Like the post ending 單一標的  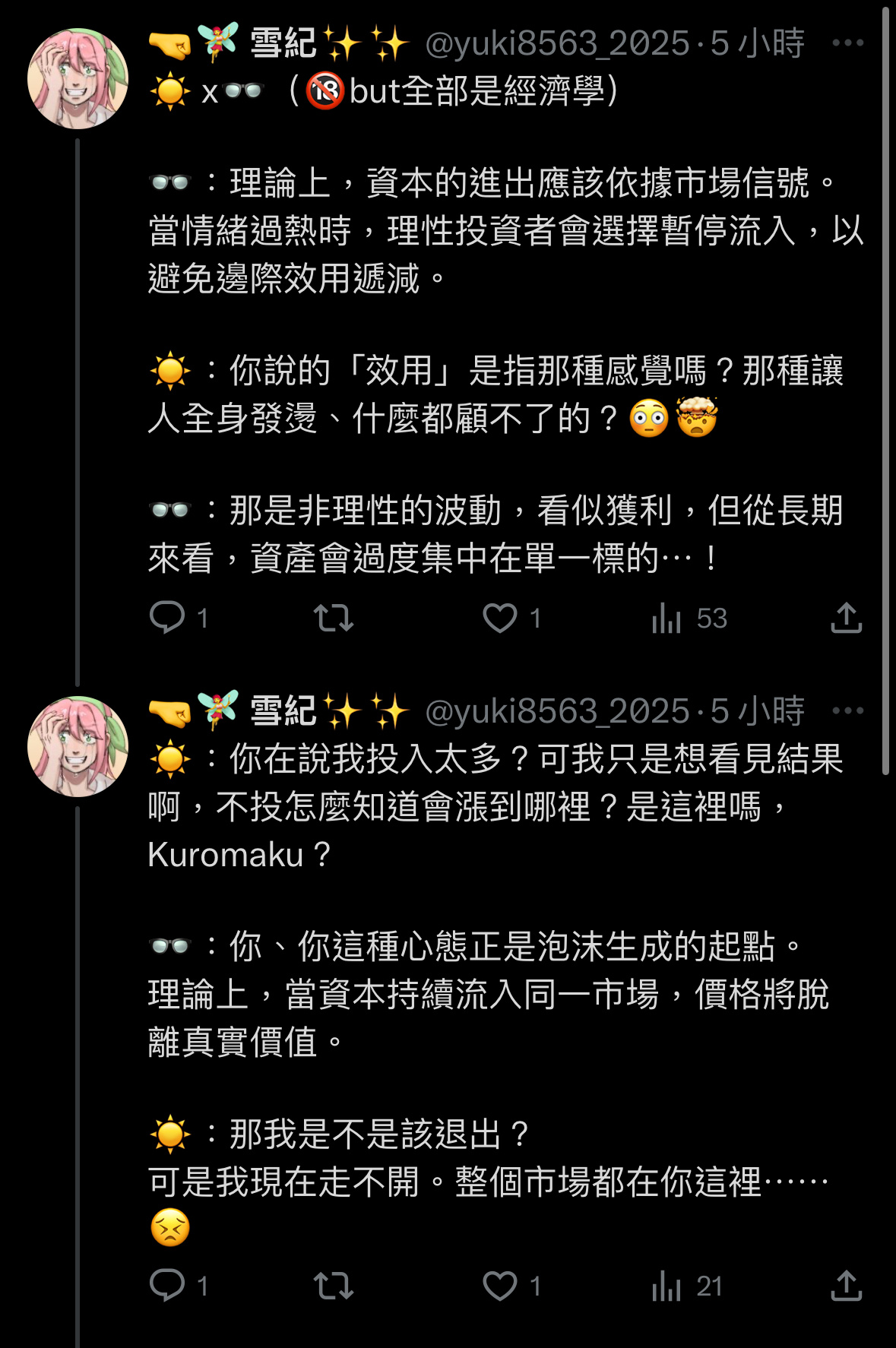(x=500, y=617)
